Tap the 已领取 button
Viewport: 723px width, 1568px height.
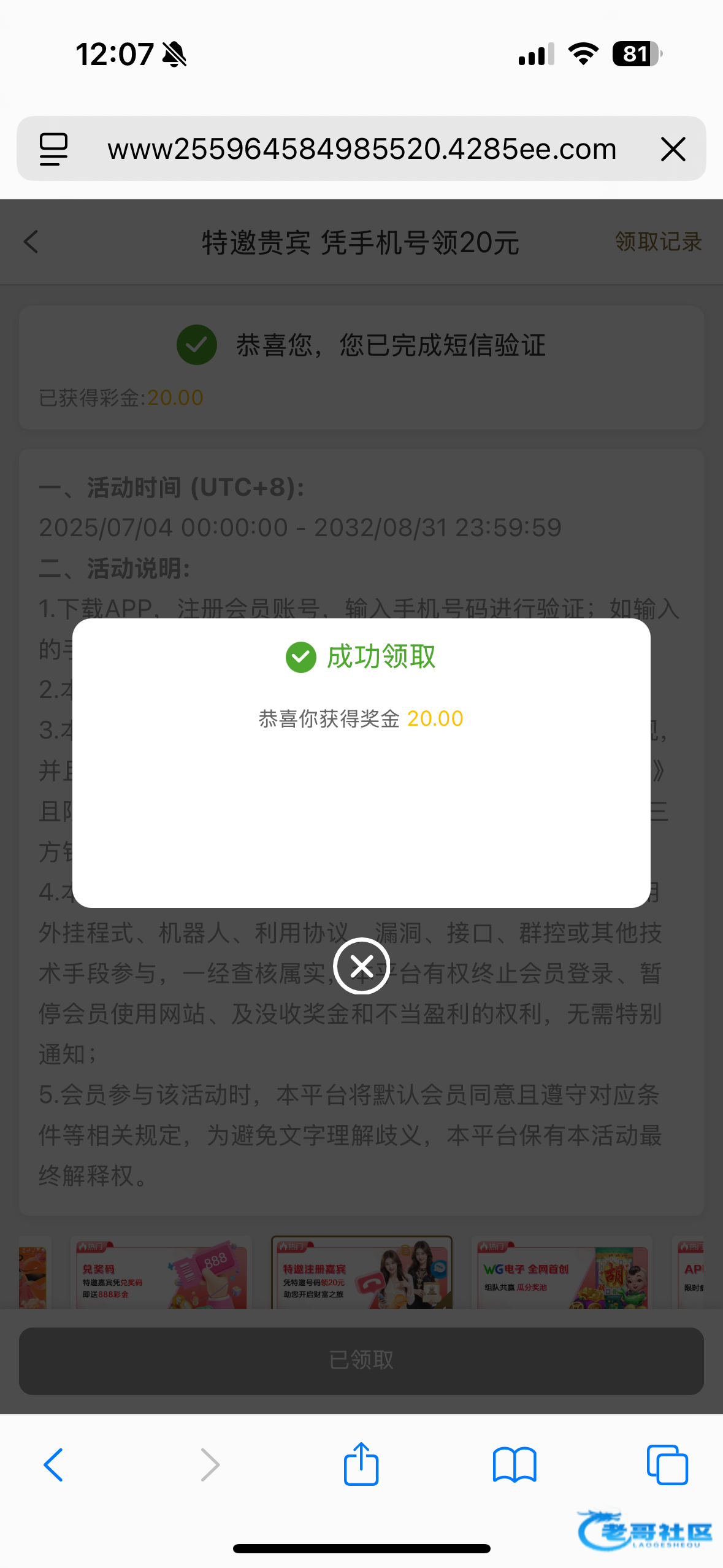(361, 1361)
